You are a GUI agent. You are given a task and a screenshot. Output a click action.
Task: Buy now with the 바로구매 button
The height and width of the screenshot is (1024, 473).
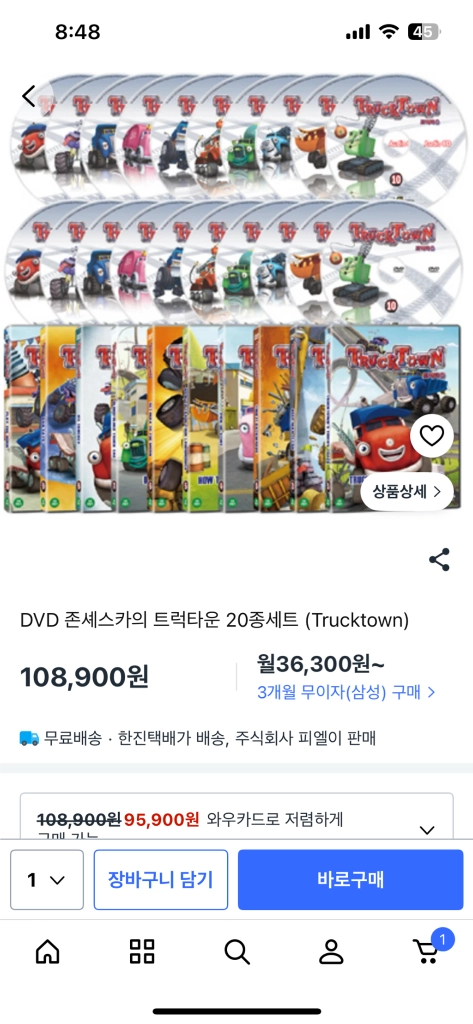350,880
